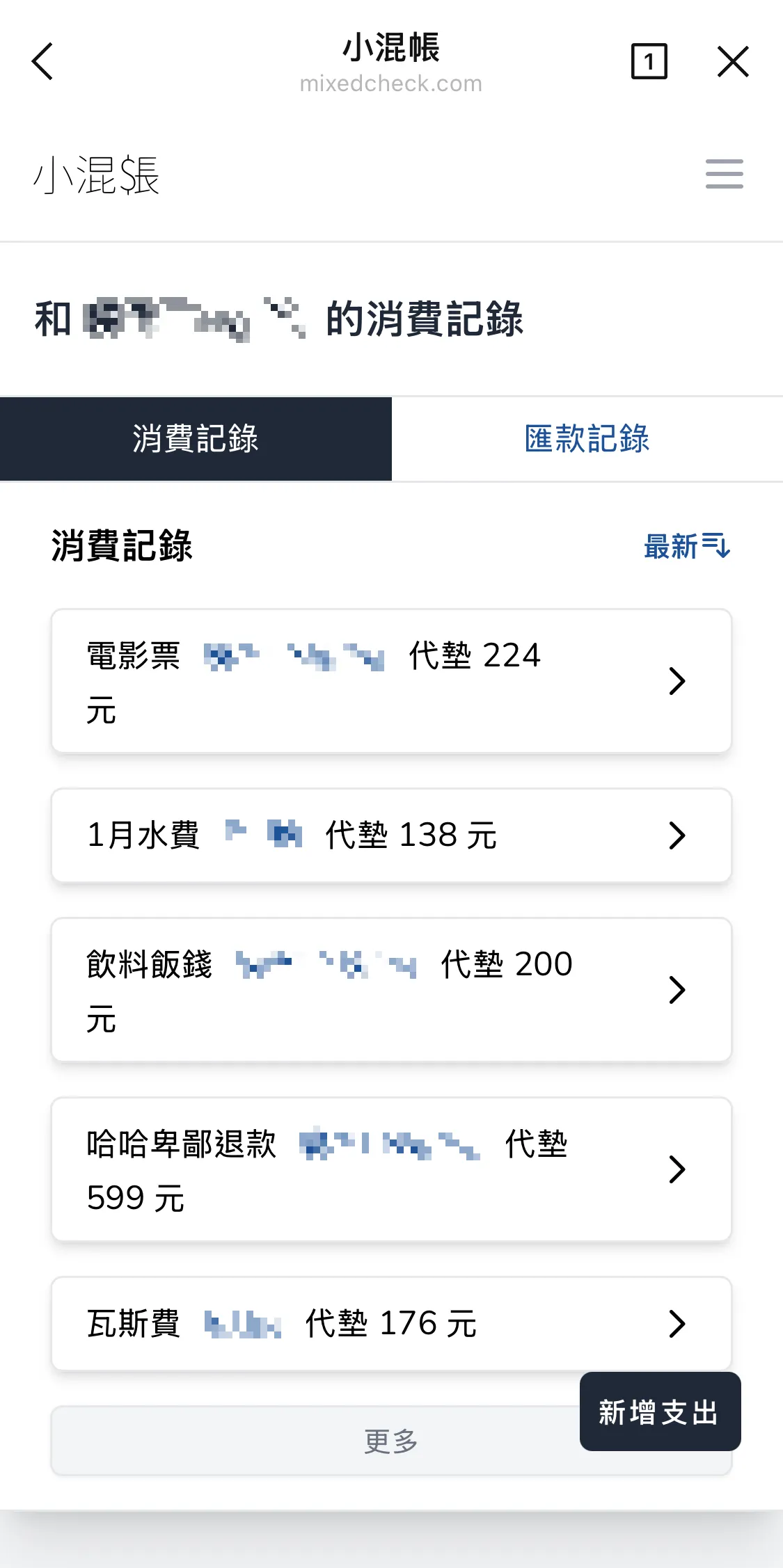
Task: Load more records with 更多
Action: 313,1441
